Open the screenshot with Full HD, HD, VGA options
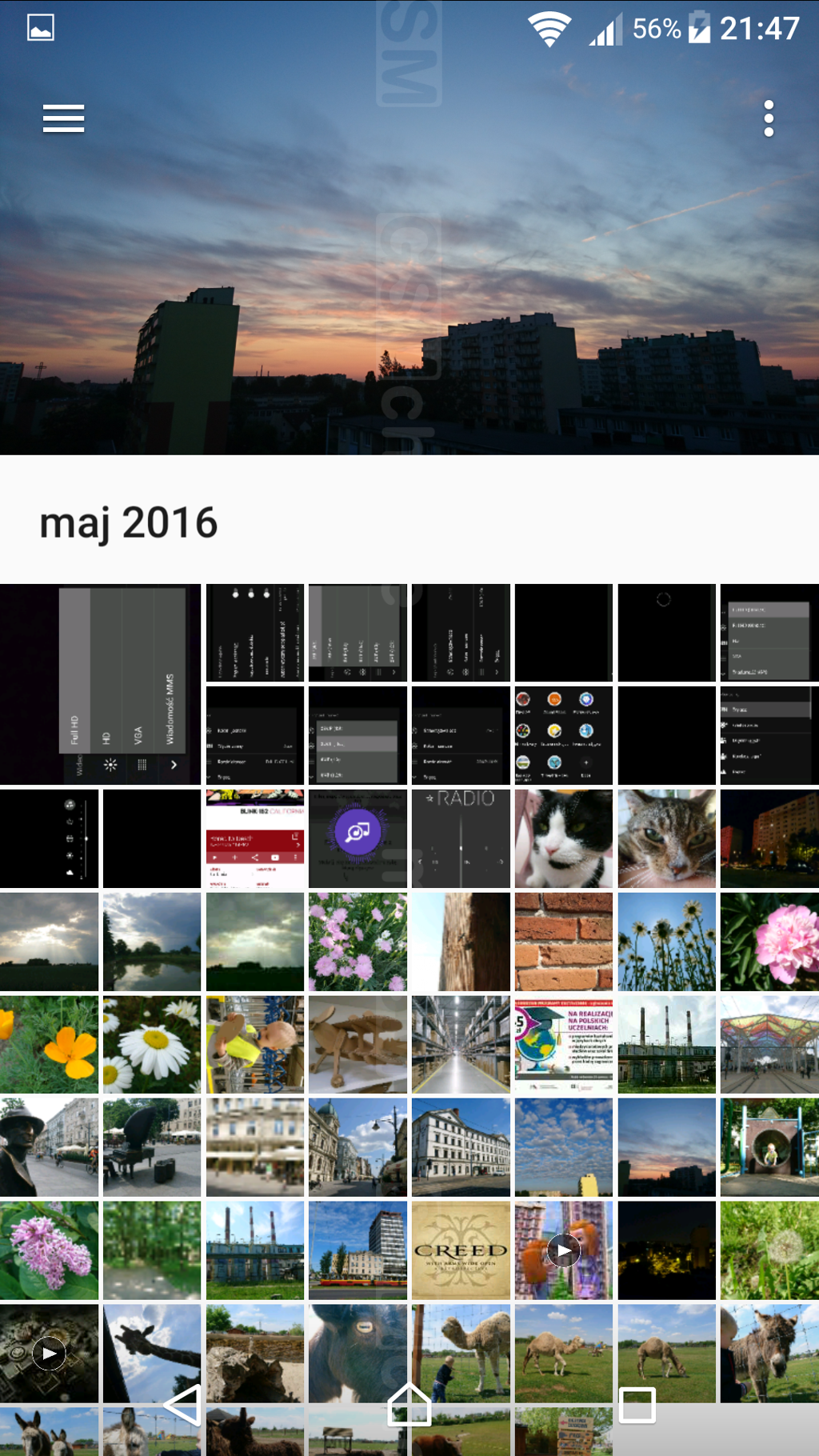The image size is (819, 1456). click(101, 684)
